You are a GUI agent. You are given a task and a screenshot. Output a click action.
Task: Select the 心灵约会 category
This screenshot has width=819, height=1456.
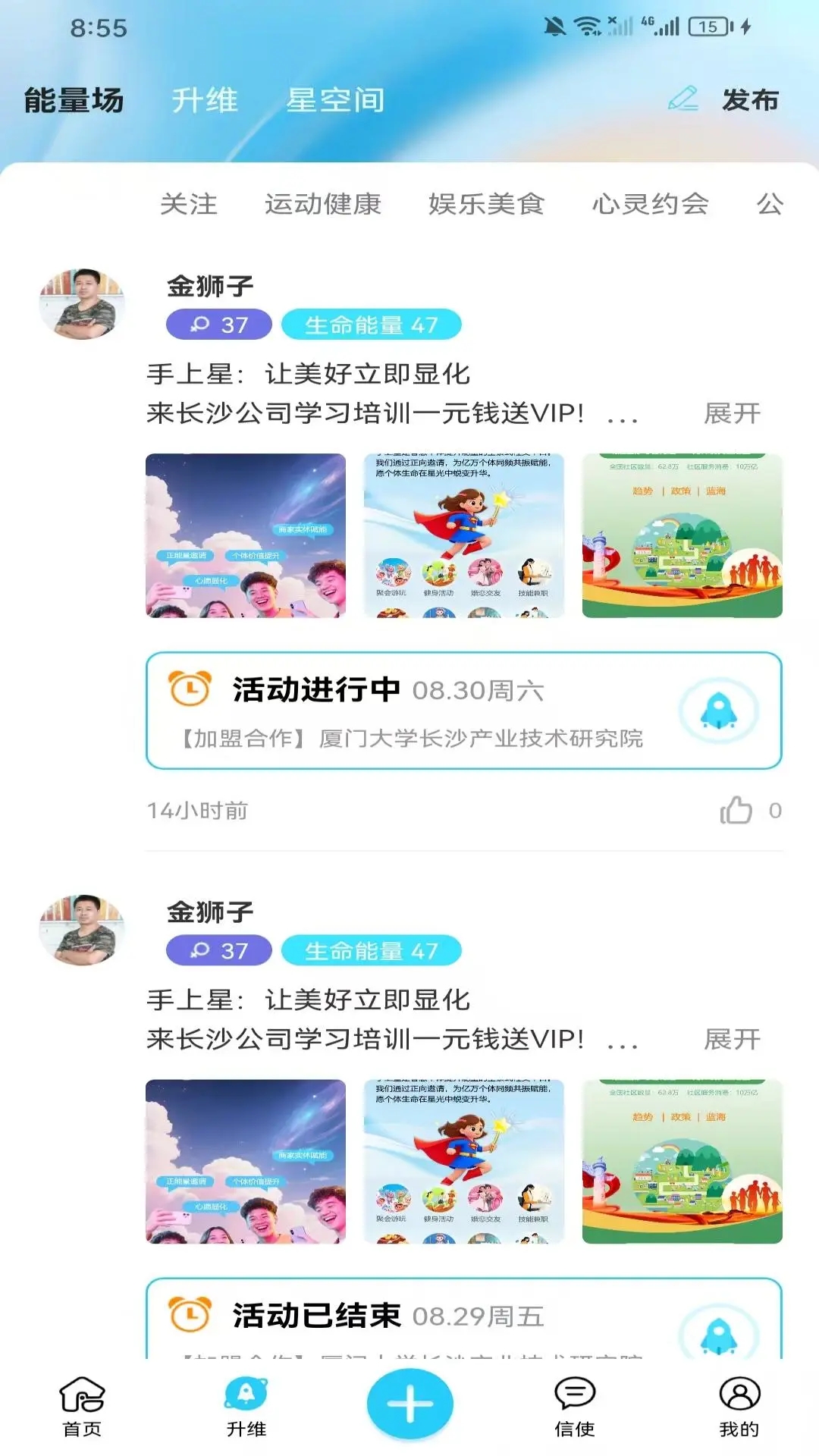(x=651, y=203)
